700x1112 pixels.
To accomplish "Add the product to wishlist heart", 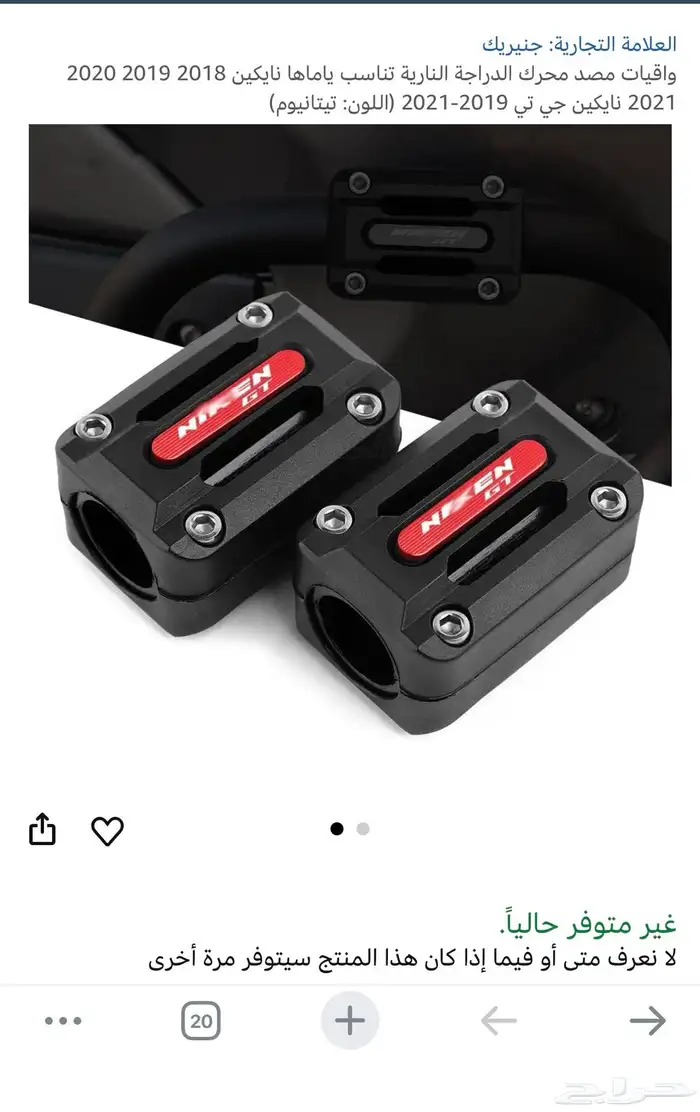I will [x=107, y=829].
